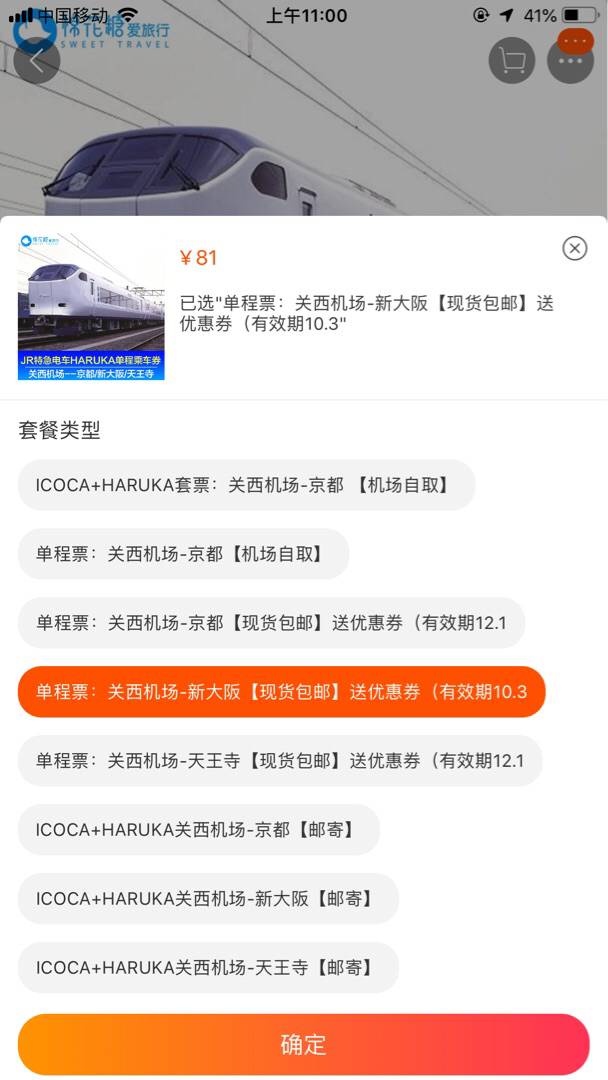Confirm selection with 确定 button
Viewport: 608px width, 1080px height.
pyautogui.click(x=304, y=1044)
